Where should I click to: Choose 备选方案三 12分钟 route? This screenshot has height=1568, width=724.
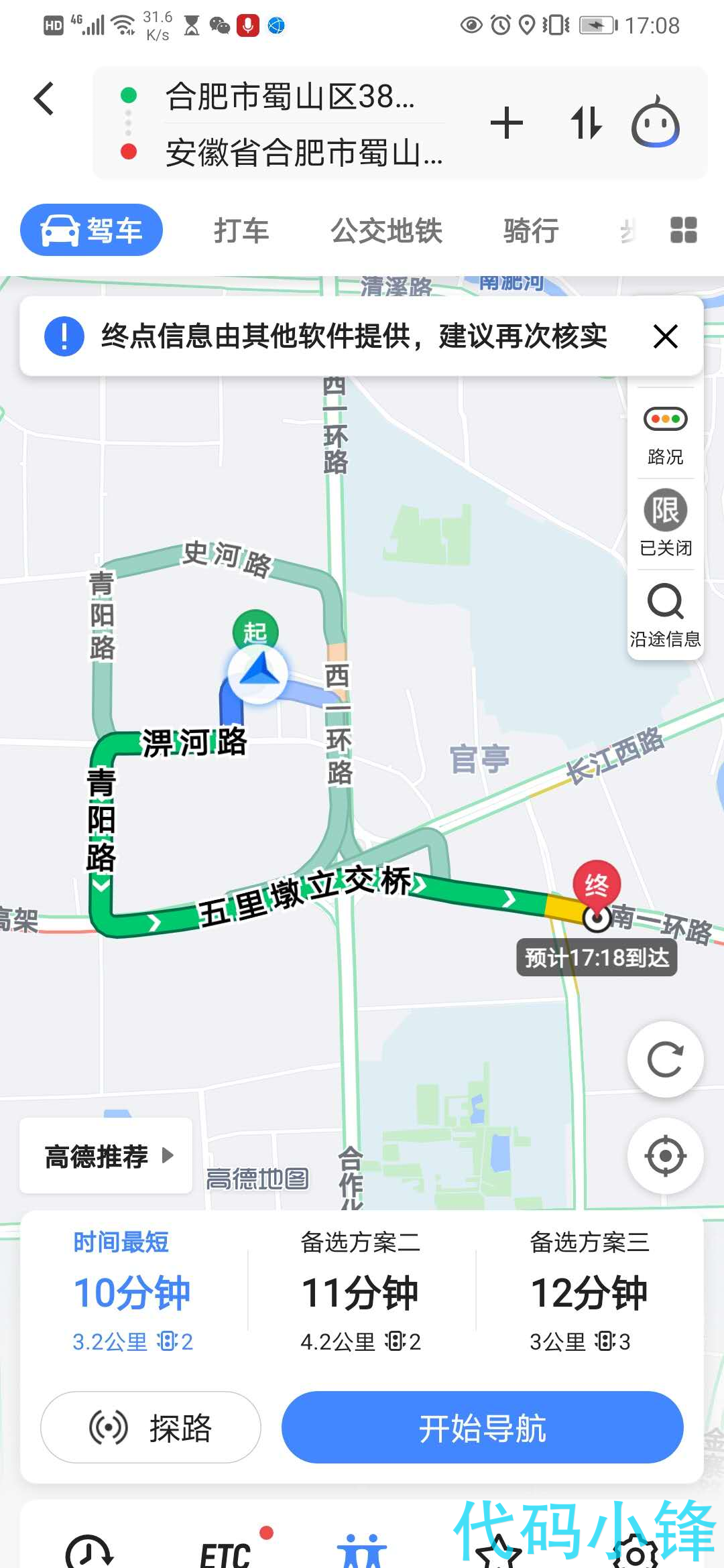(x=589, y=1291)
